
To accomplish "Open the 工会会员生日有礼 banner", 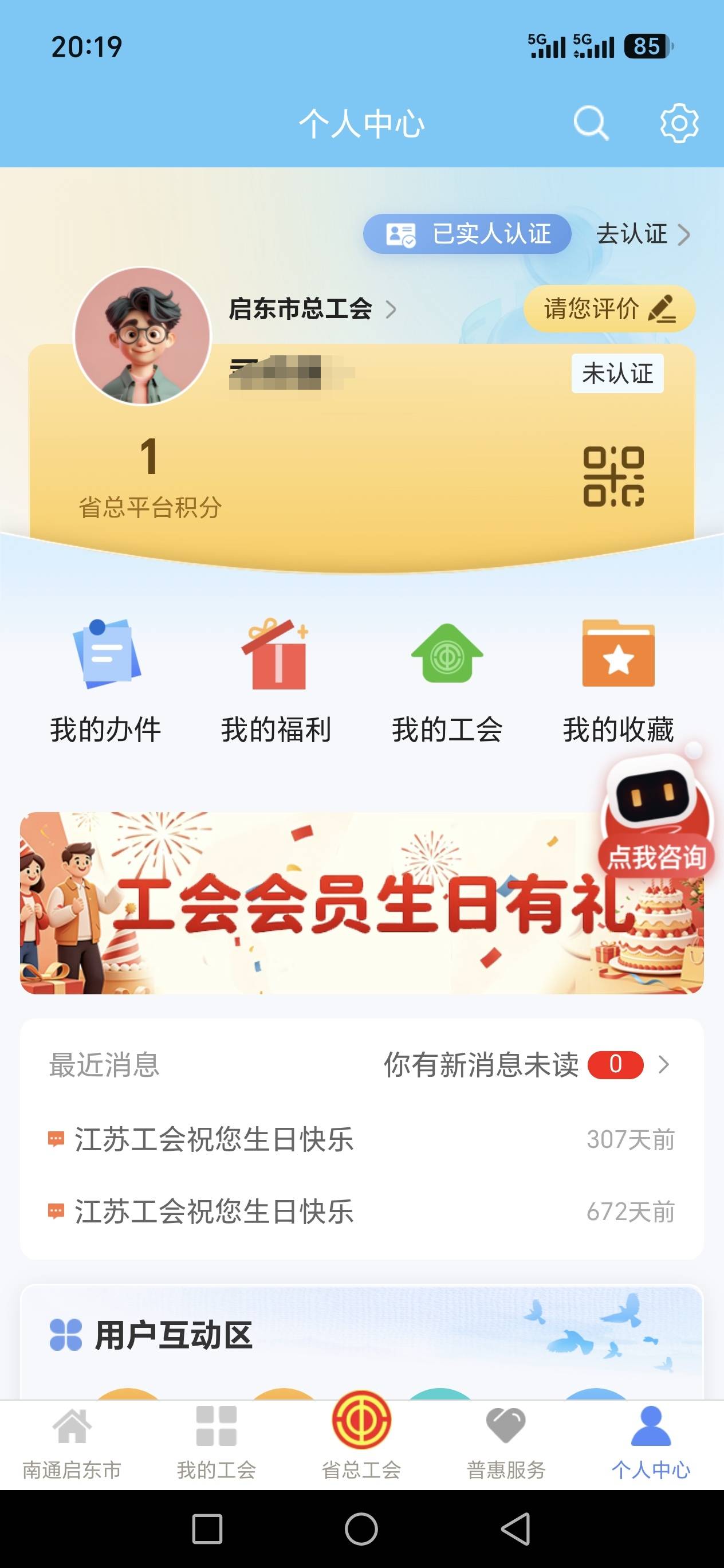I will [x=362, y=903].
